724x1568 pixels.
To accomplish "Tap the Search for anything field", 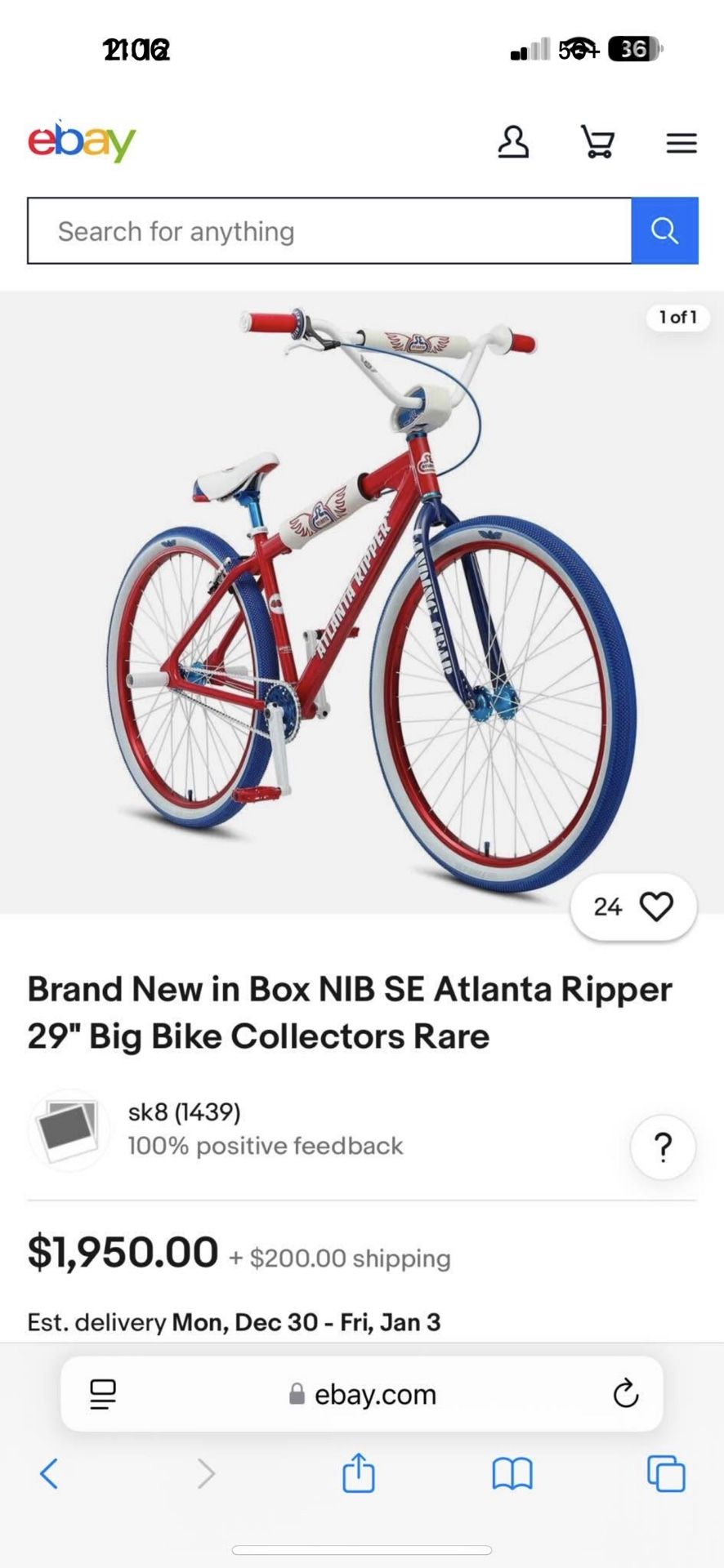I will point(328,231).
